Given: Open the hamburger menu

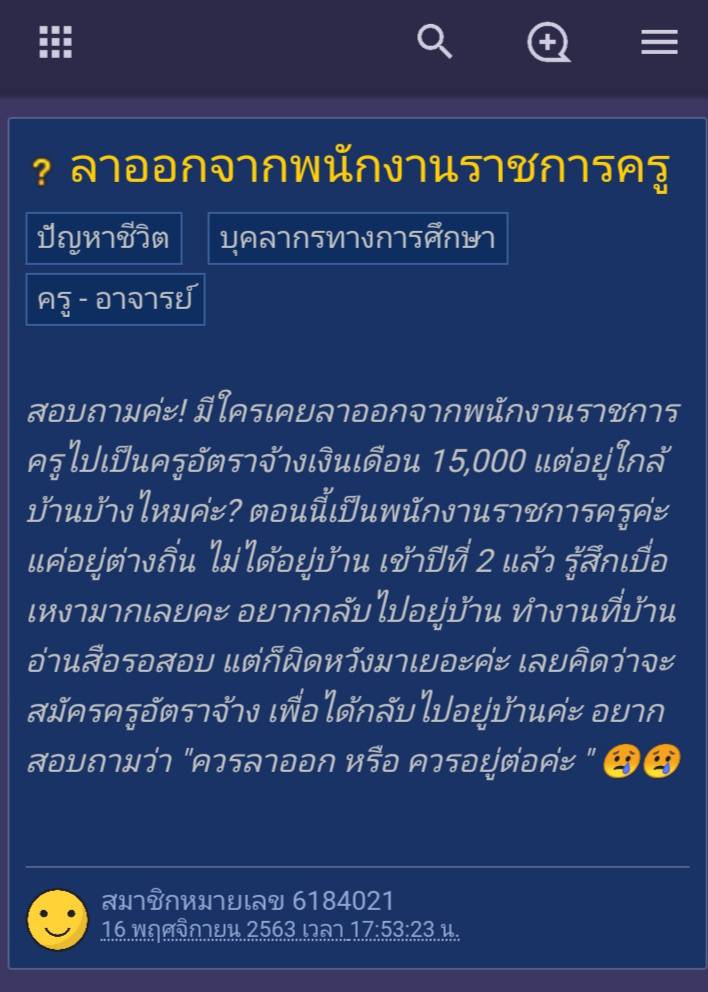Looking at the screenshot, I should point(659,42).
